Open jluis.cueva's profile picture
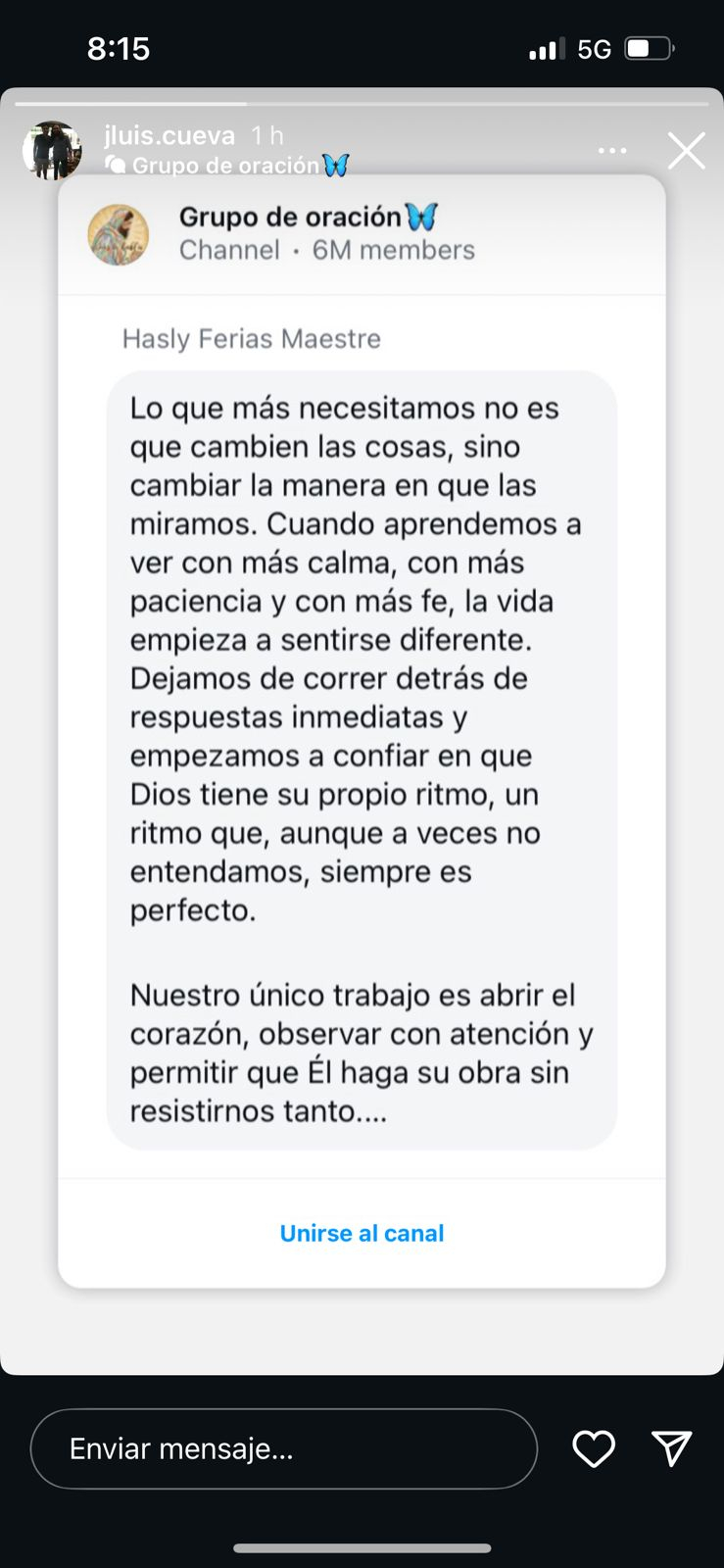 [x=52, y=150]
